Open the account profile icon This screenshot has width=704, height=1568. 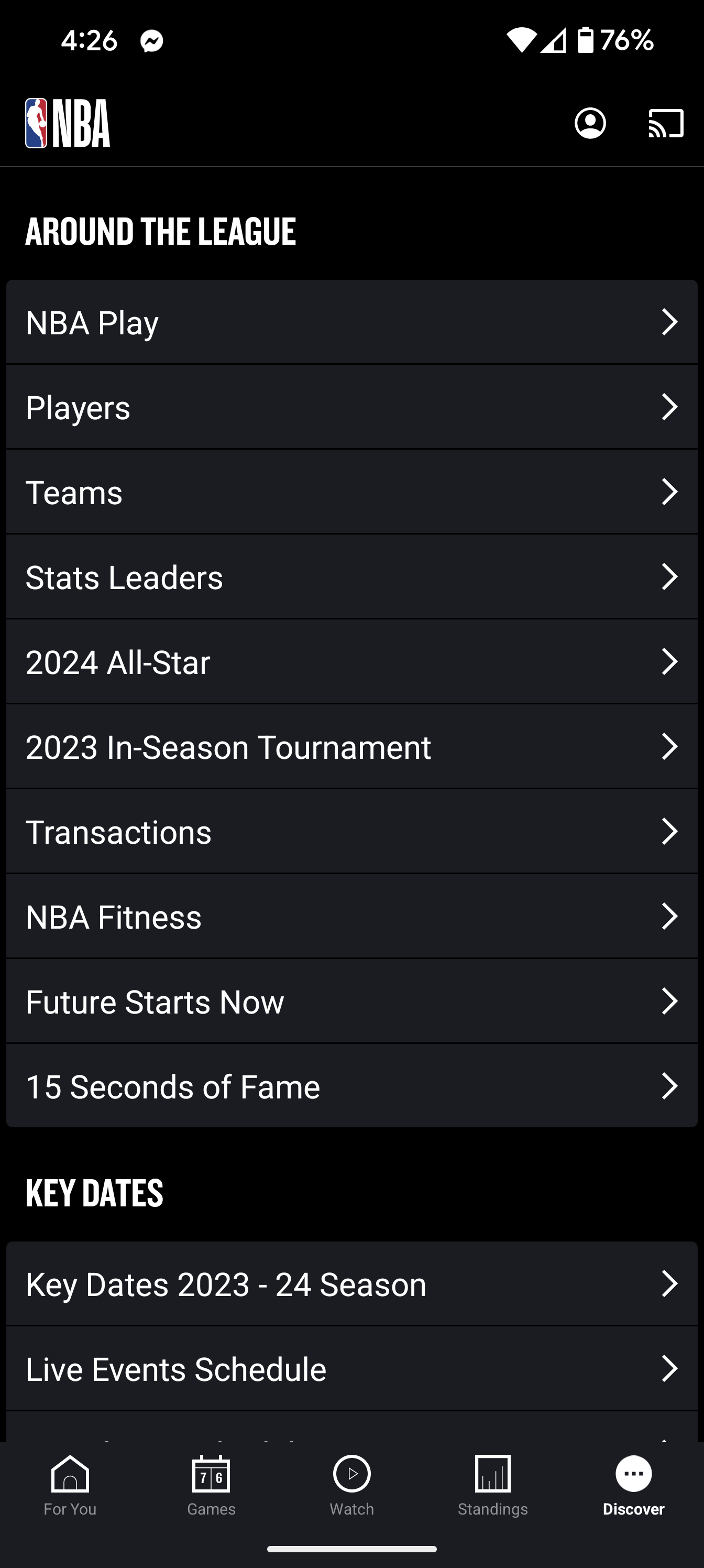pyautogui.click(x=590, y=124)
